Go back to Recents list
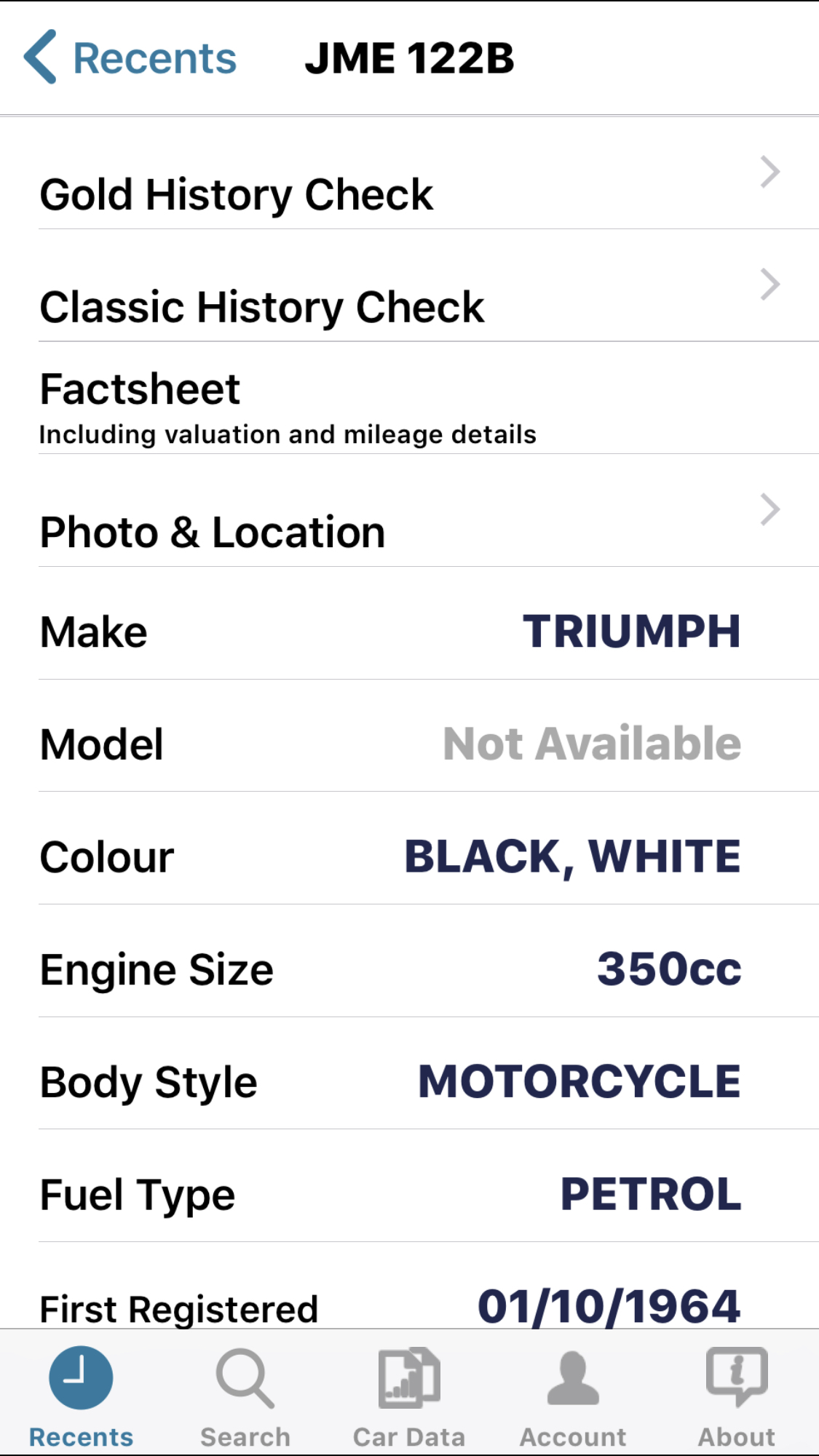This screenshot has height=1456, width=819. click(x=131, y=58)
